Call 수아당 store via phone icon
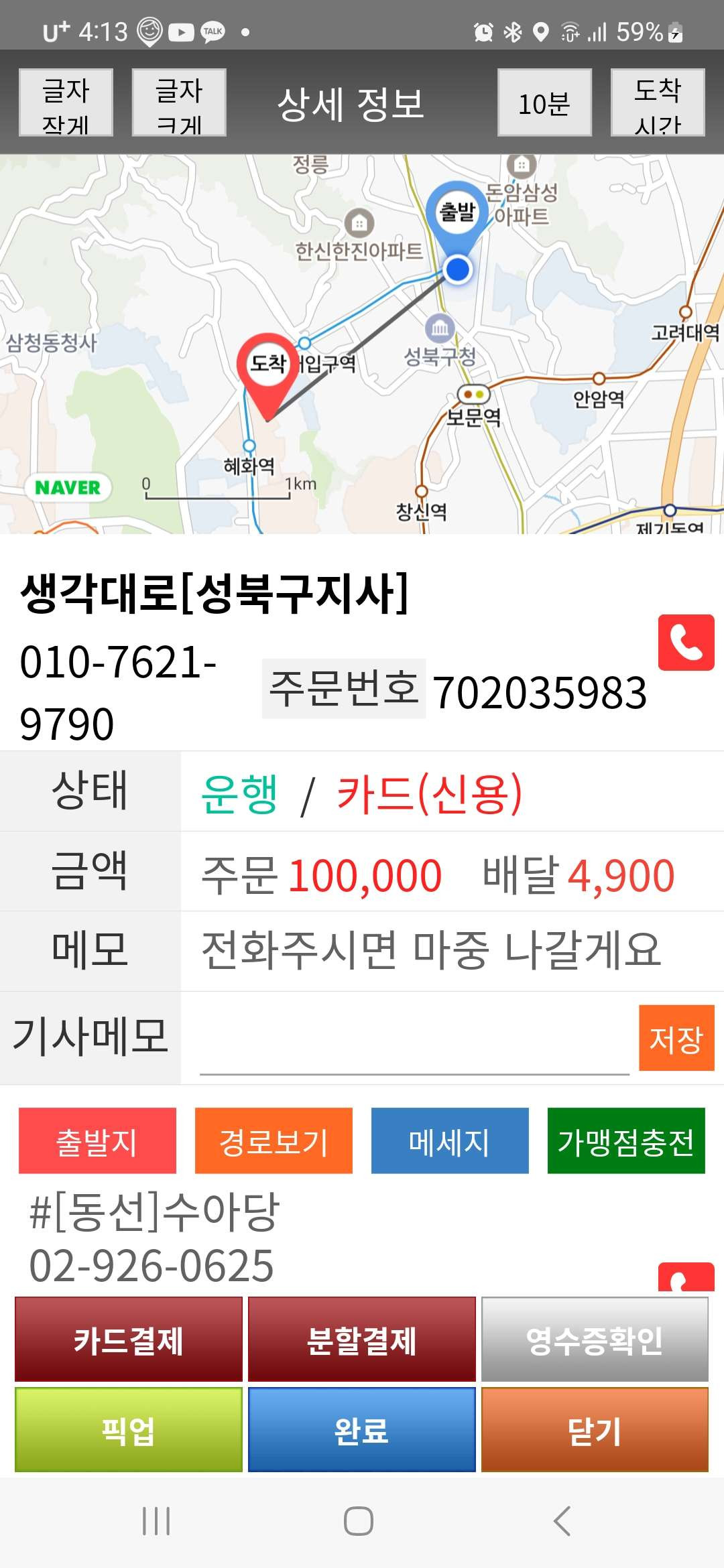 (686, 1279)
